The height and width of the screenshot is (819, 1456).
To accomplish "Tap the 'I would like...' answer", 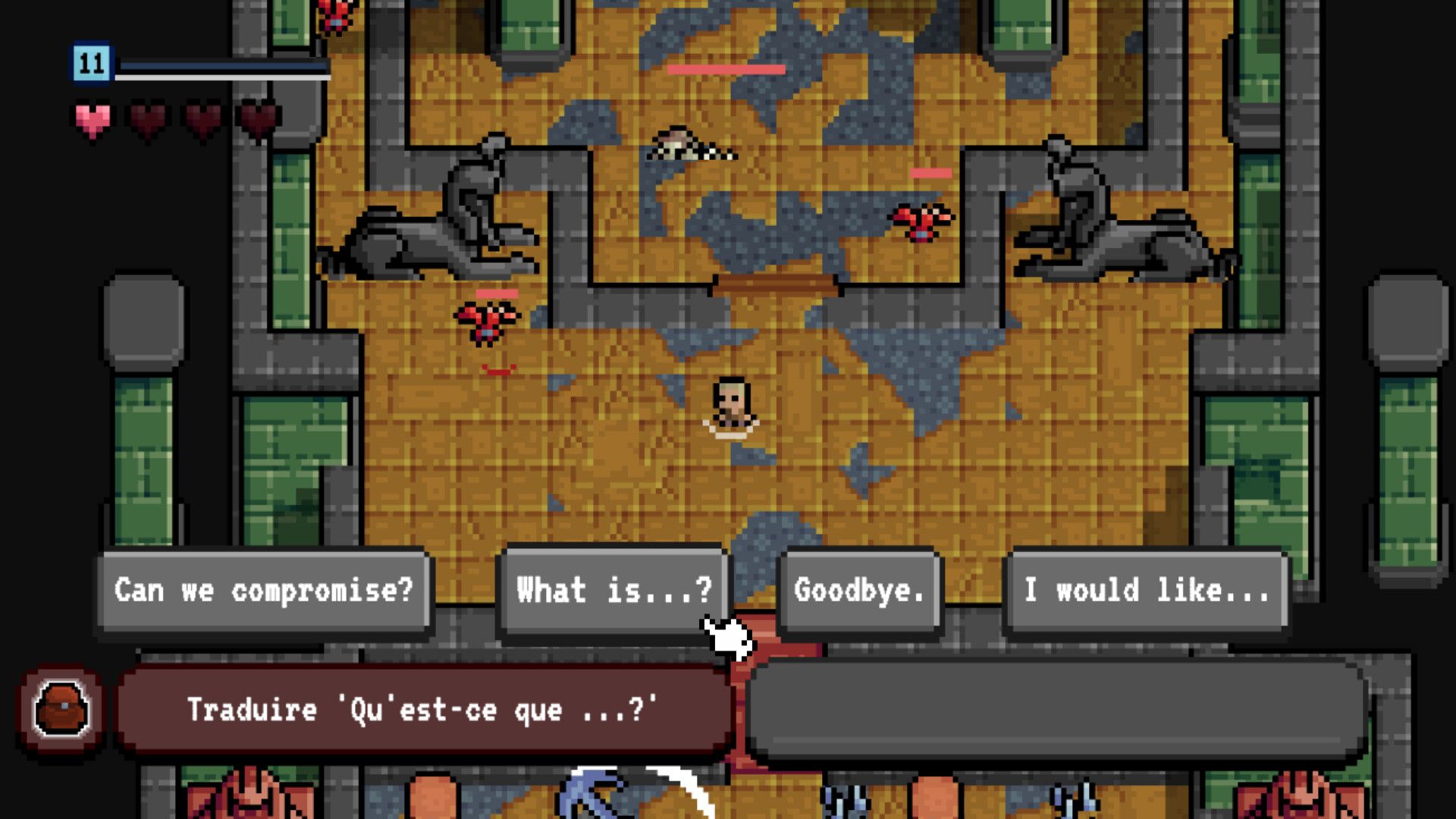I will (1146, 590).
